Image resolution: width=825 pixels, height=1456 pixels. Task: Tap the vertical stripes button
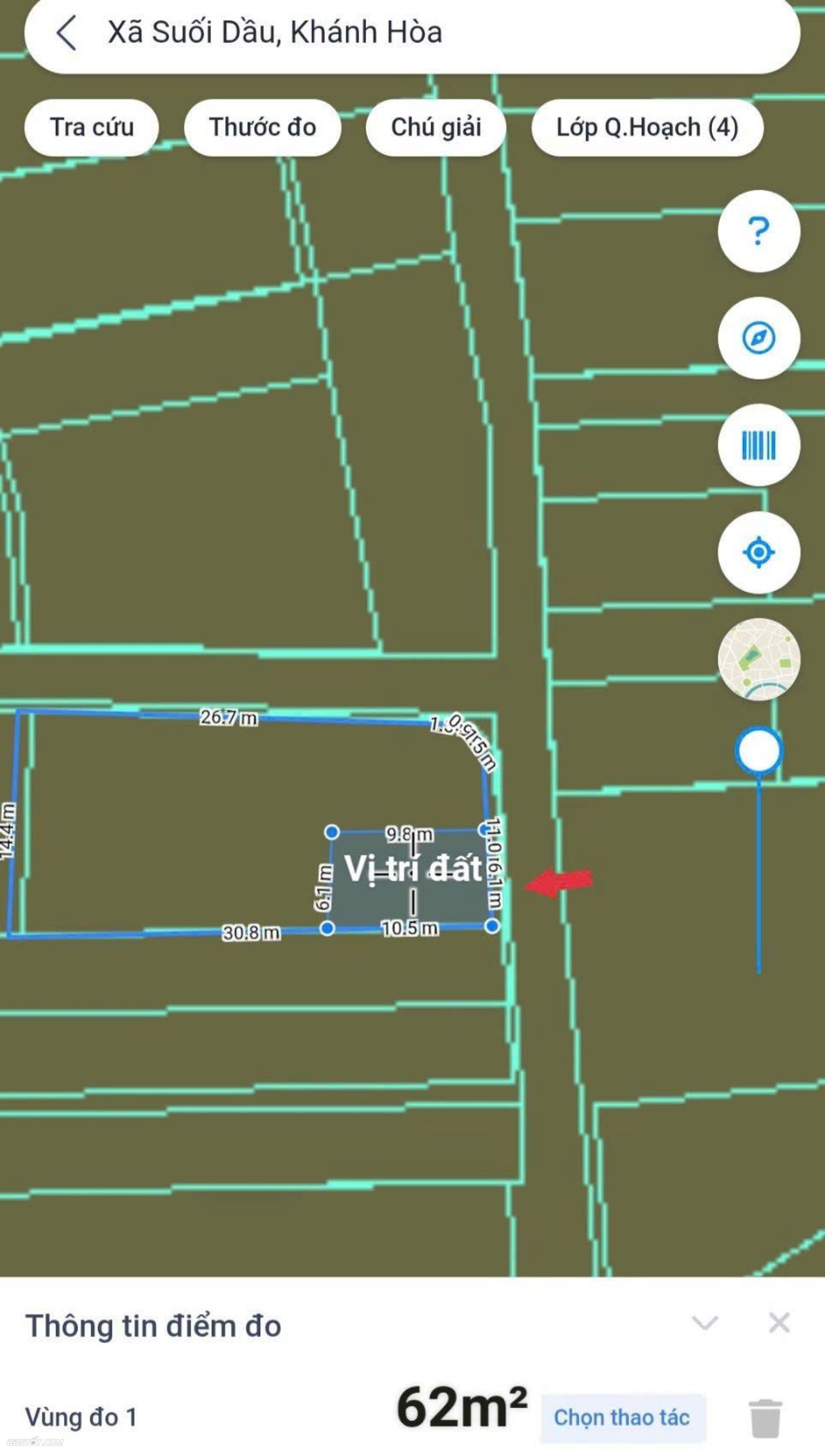point(759,445)
